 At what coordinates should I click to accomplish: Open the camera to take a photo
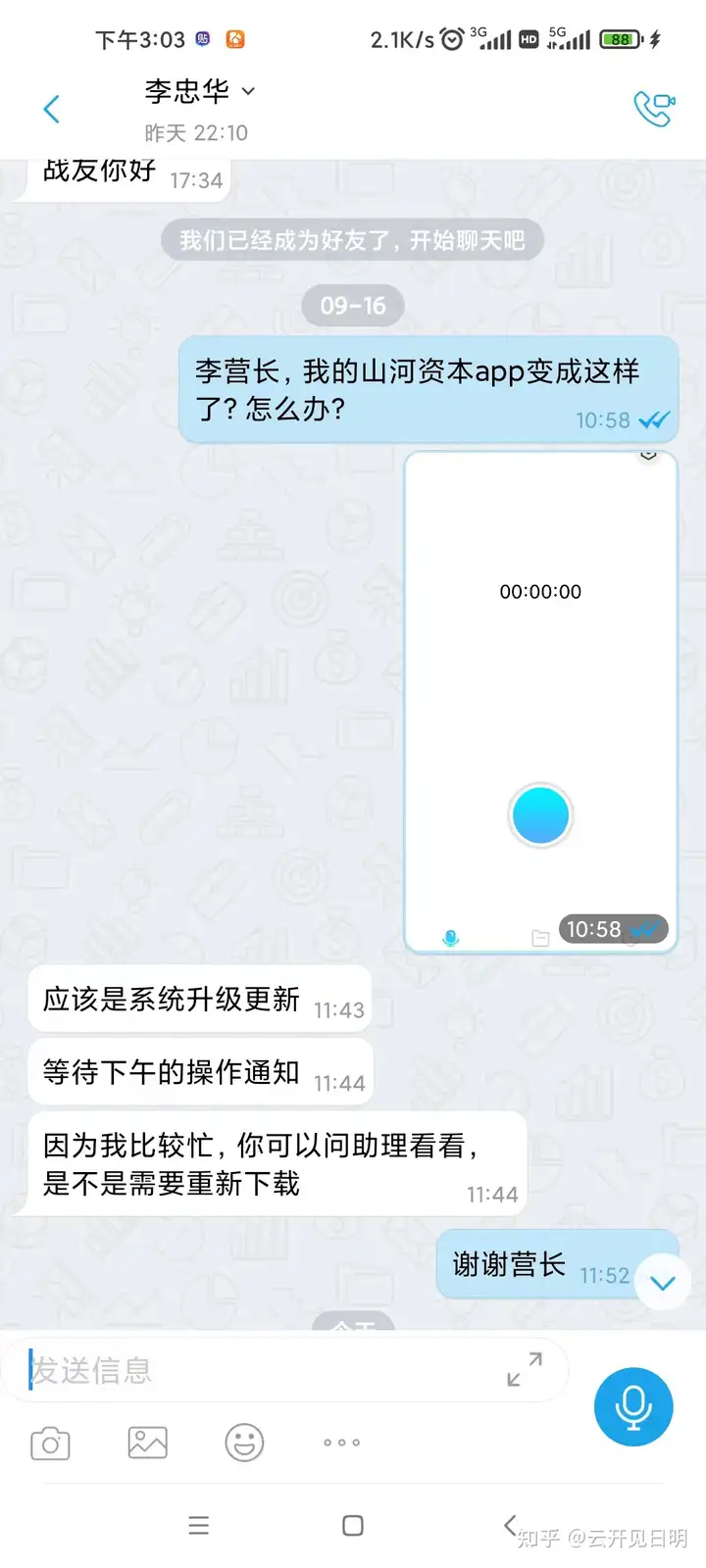tap(50, 1444)
